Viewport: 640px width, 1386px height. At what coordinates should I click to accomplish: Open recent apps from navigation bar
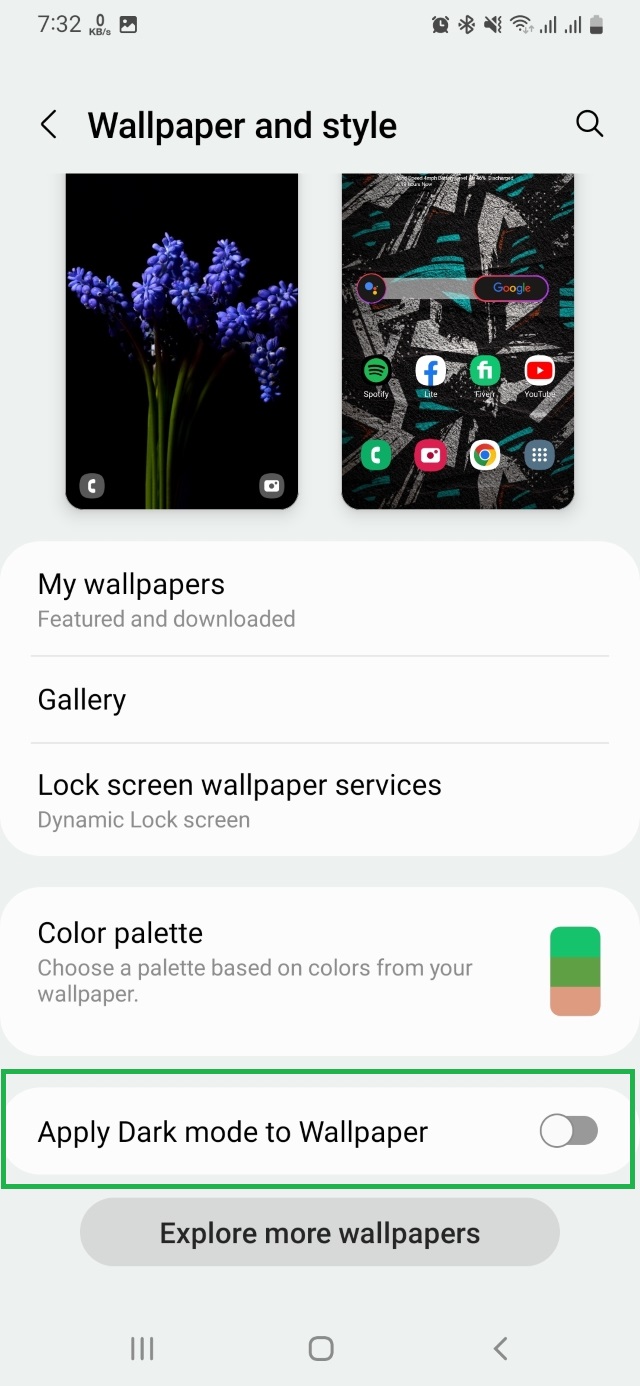pos(142,1349)
